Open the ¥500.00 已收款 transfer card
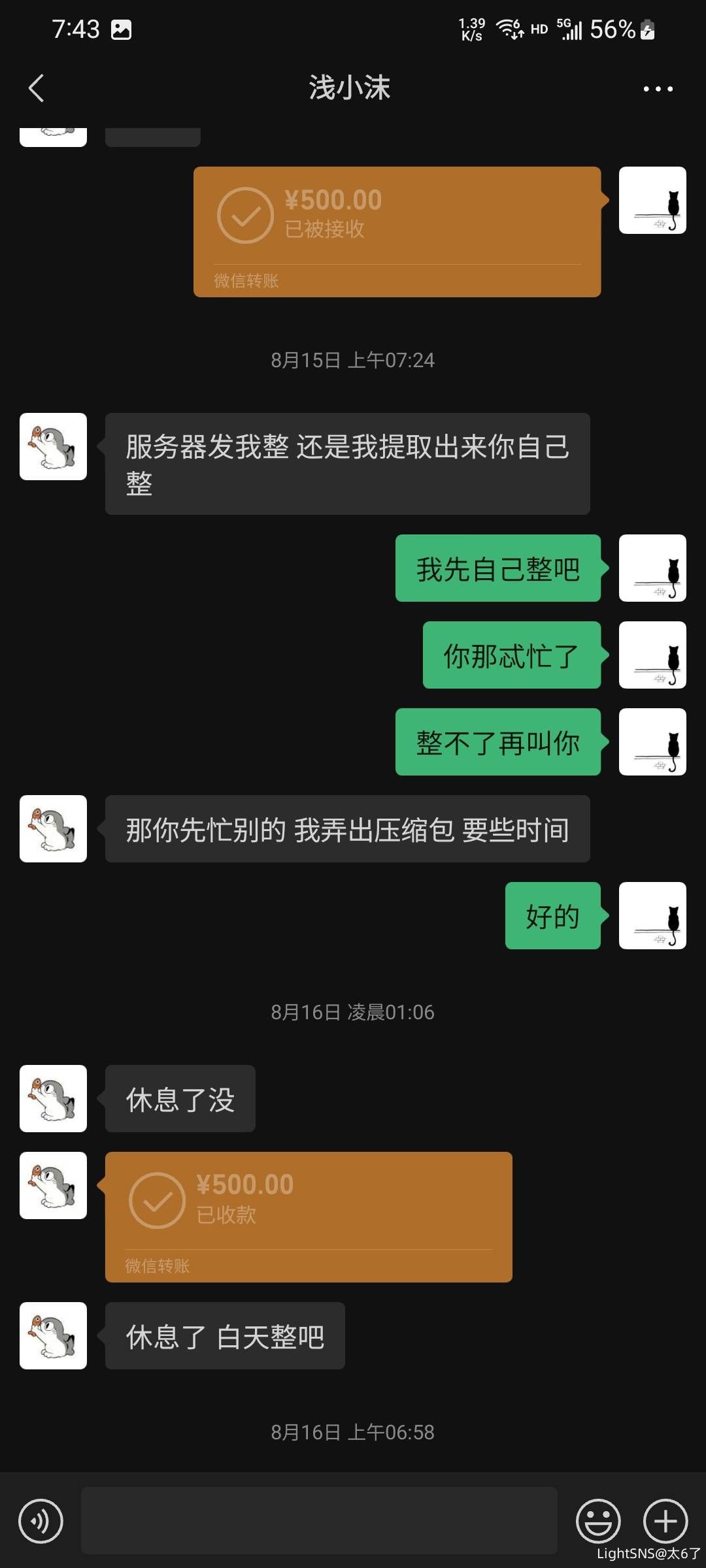Image resolution: width=706 pixels, height=1568 pixels. coord(309,1217)
